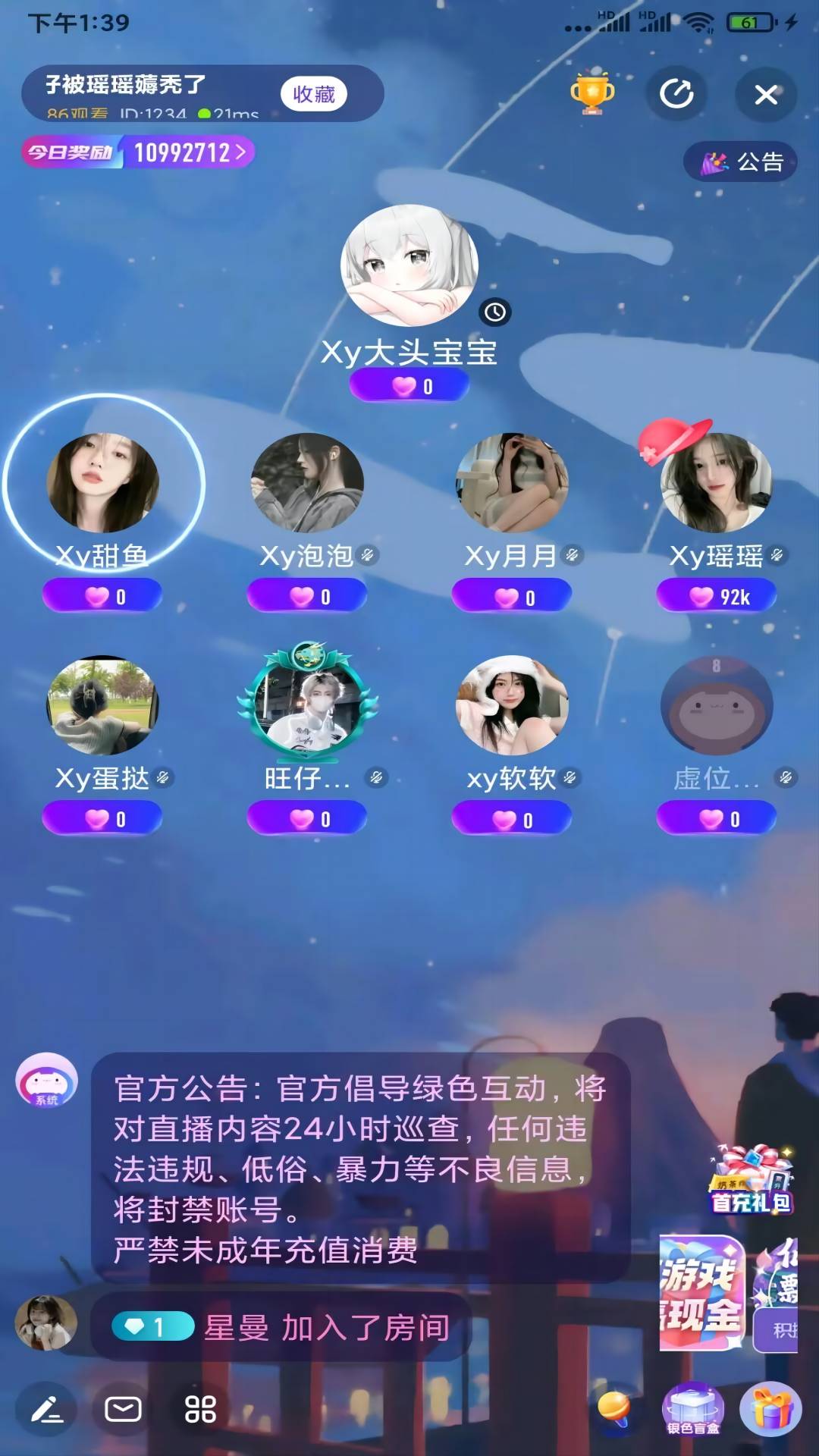This screenshot has width=819, height=1456.
Task: Open Xy瑶瑶's seat profile
Action: (x=716, y=482)
